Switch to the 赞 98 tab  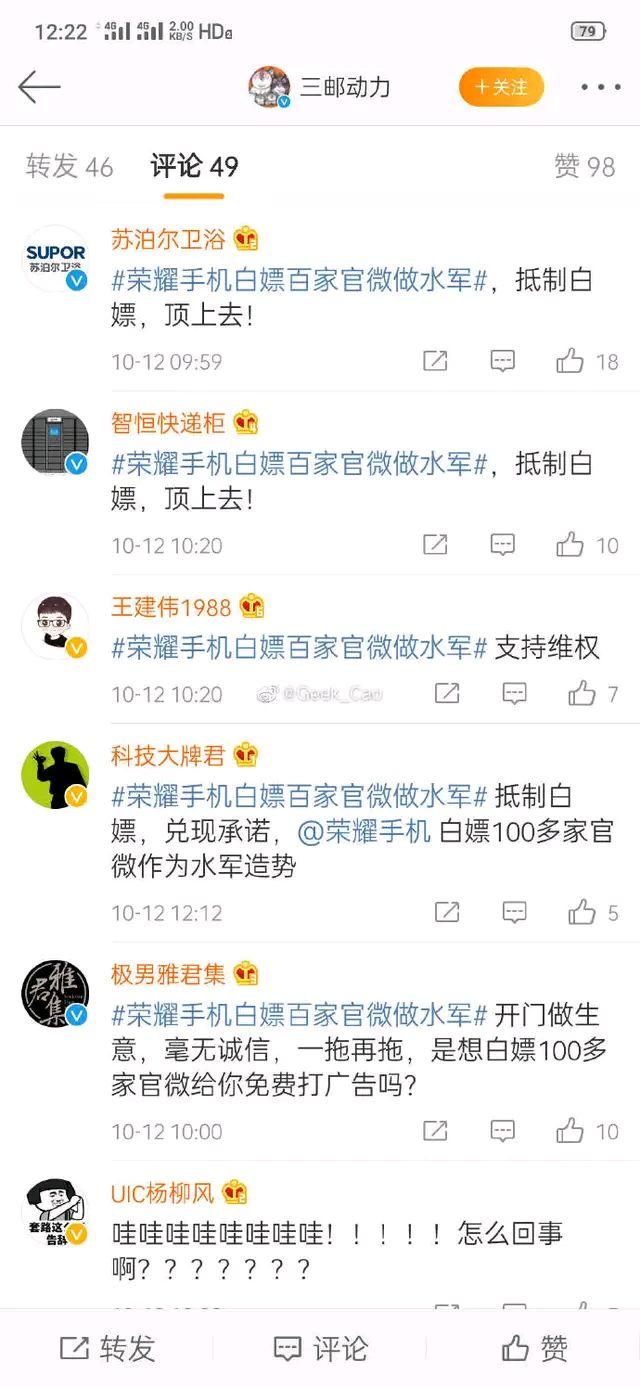coord(584,166)
